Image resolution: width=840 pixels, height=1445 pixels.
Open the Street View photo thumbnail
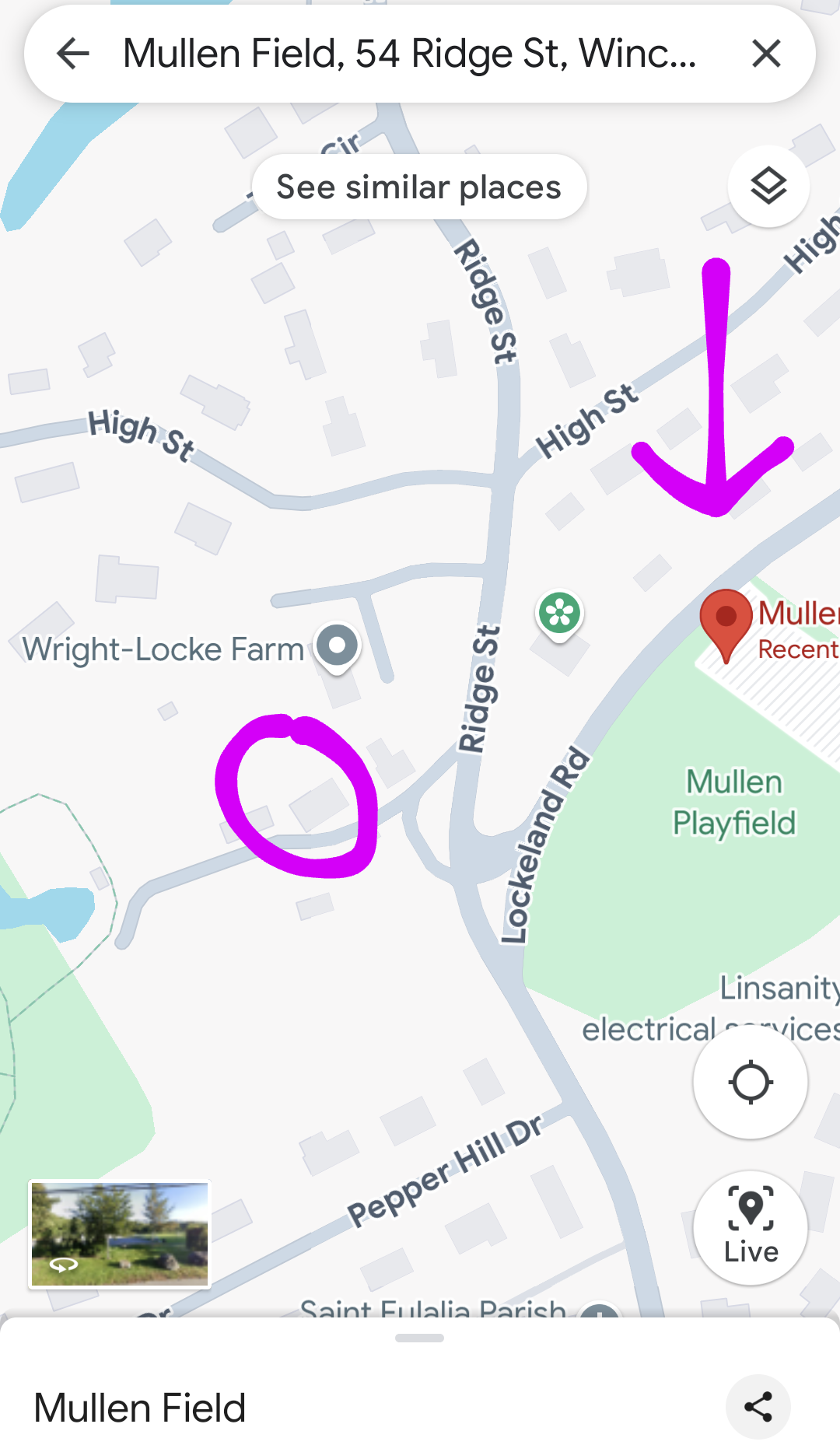click(120, 1234)
